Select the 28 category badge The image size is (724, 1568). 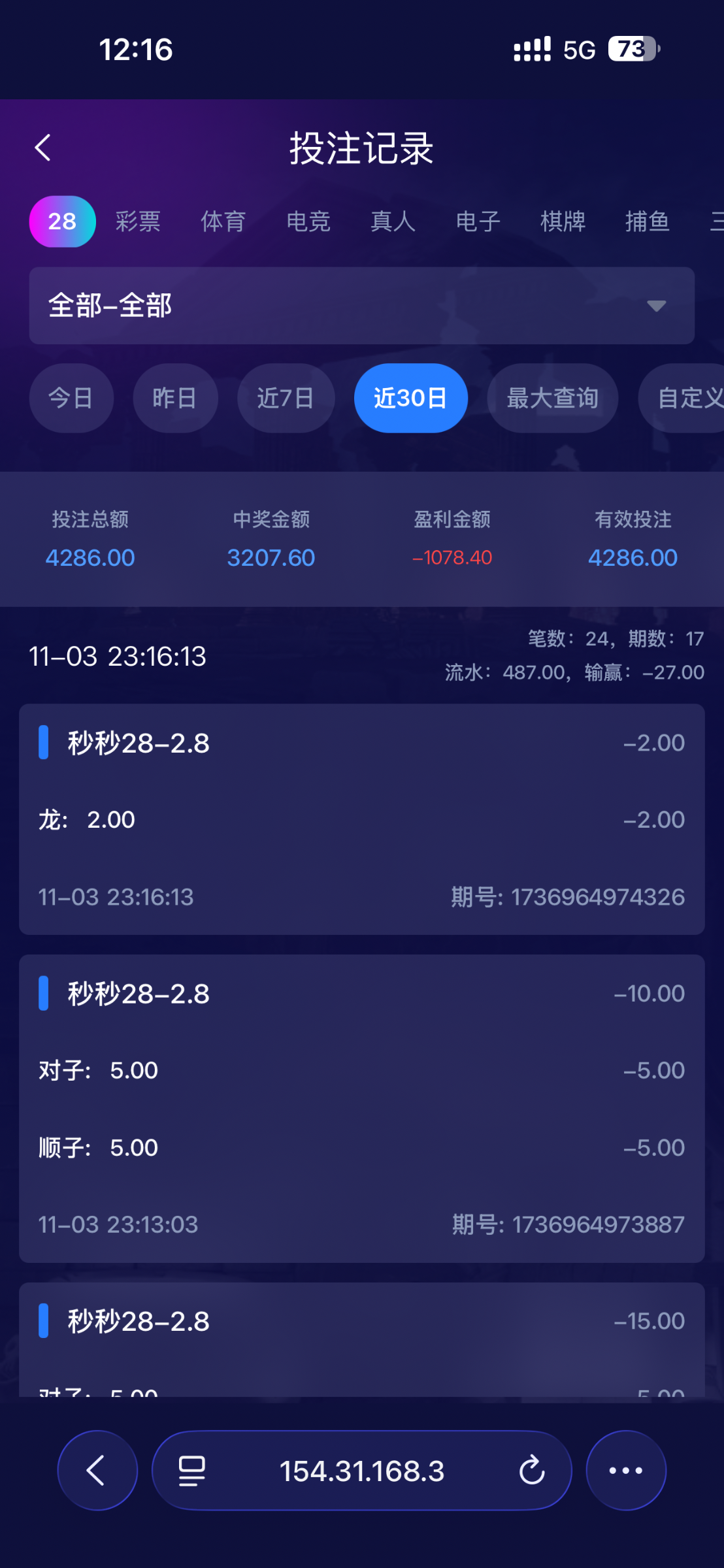coord(62,221)
